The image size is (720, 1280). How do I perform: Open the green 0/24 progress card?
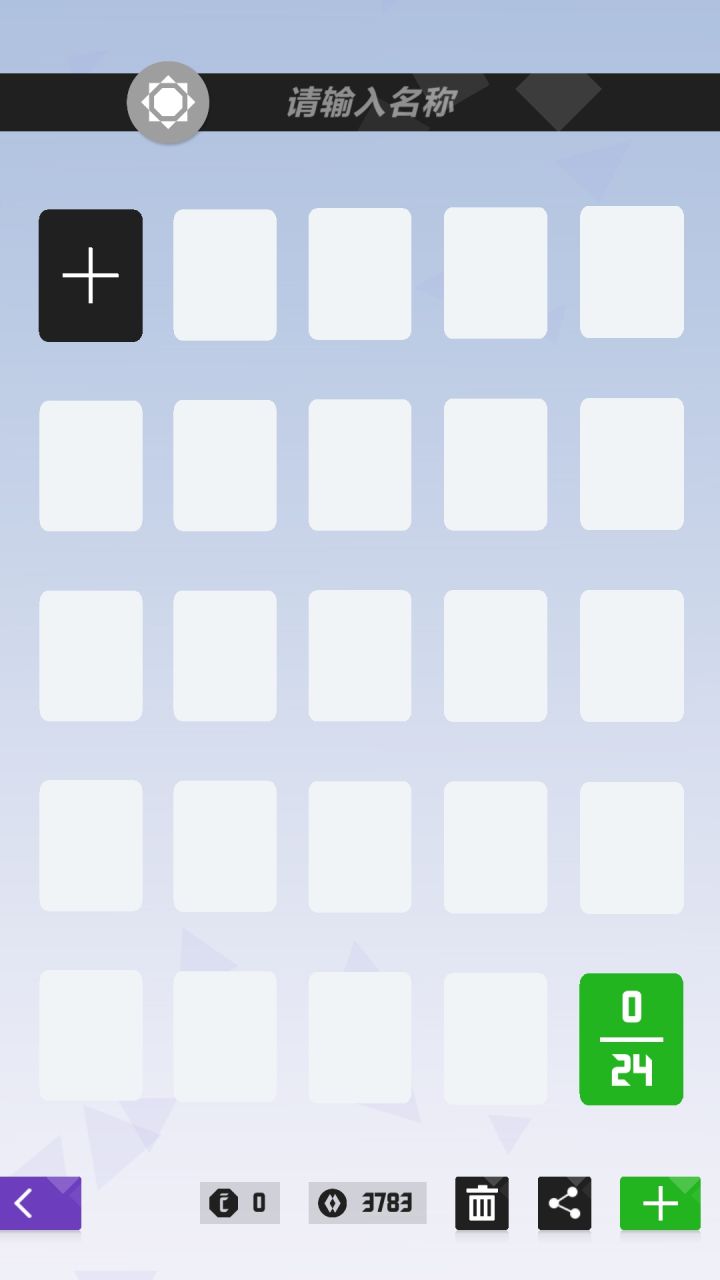coord(631,1039)
